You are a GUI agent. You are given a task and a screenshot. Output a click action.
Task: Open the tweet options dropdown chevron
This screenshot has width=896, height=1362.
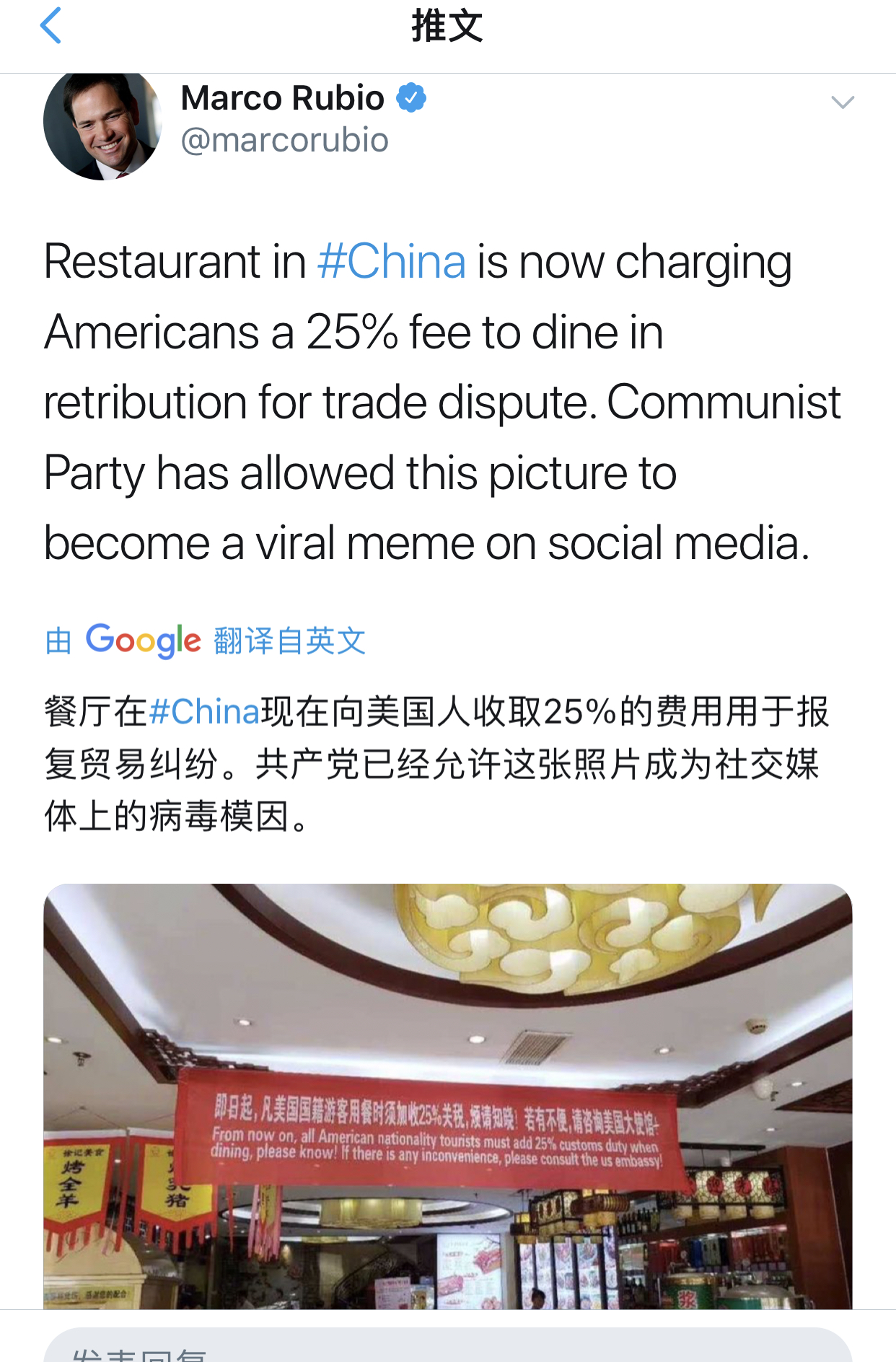point(842,102)
